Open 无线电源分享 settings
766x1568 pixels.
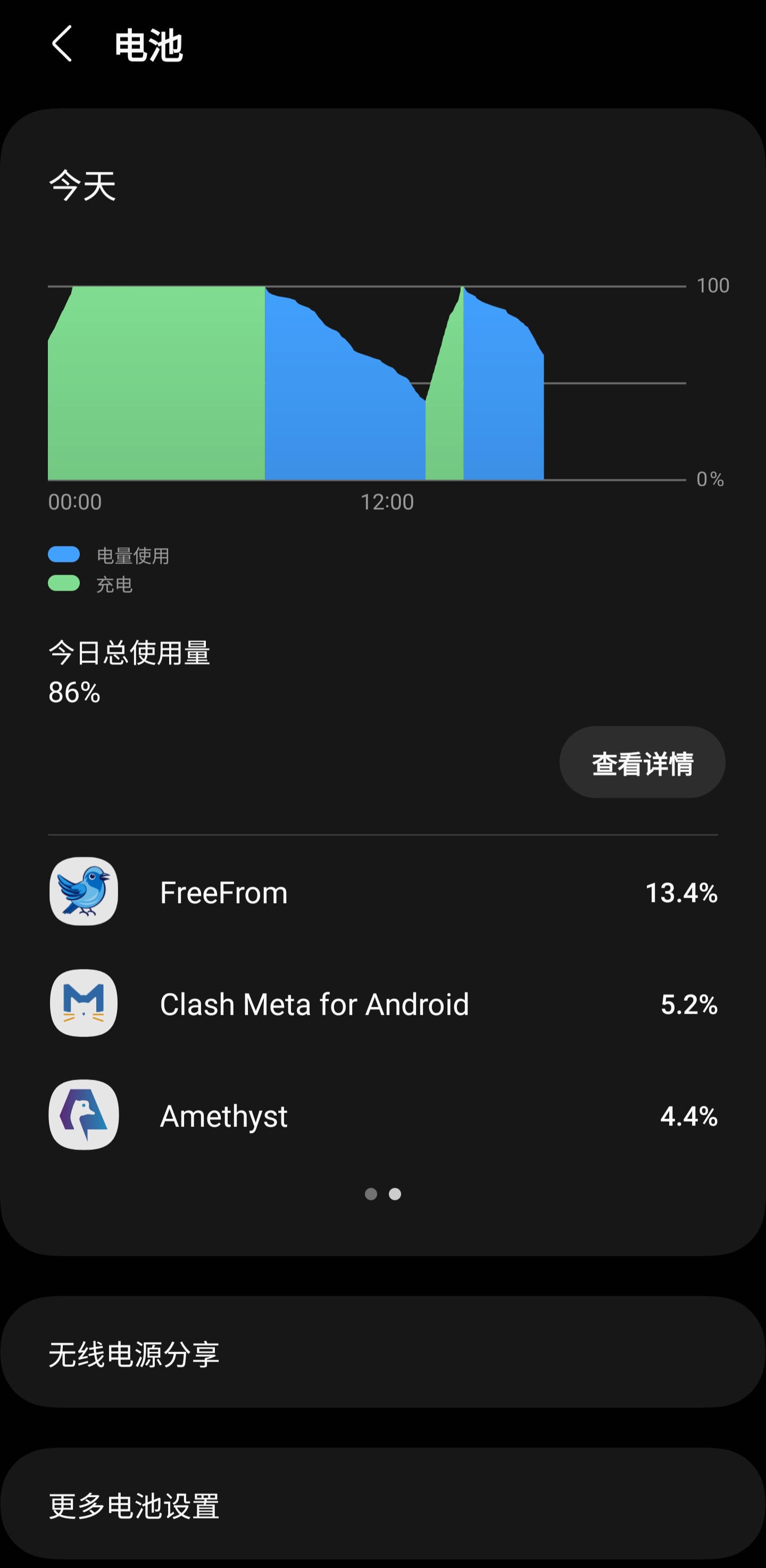(382, 1354)
